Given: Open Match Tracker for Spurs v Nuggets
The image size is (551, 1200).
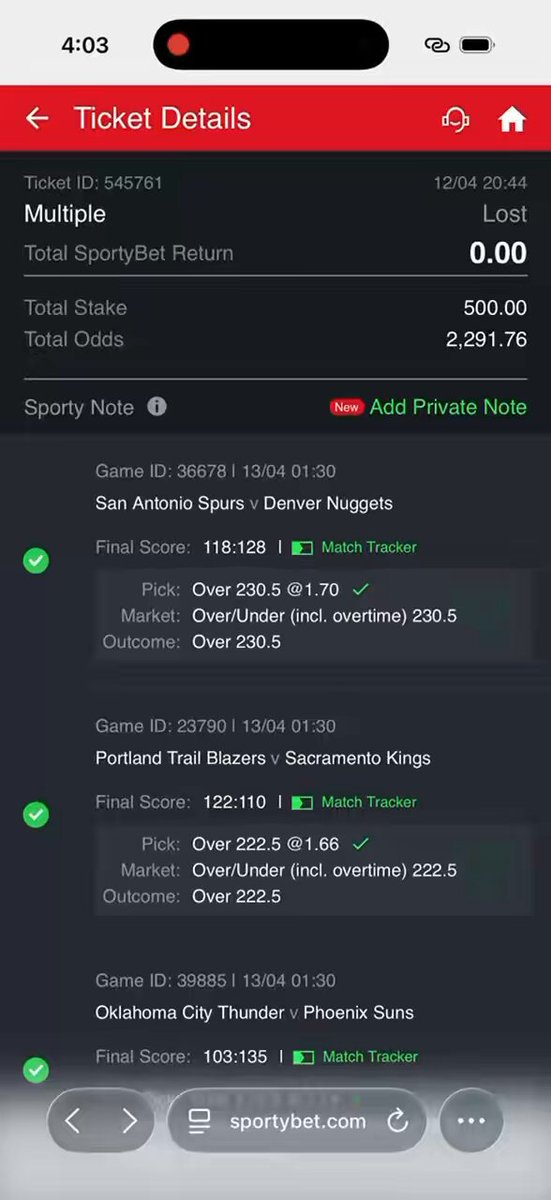Looking at the screenshot, I should tap(355, 547).
